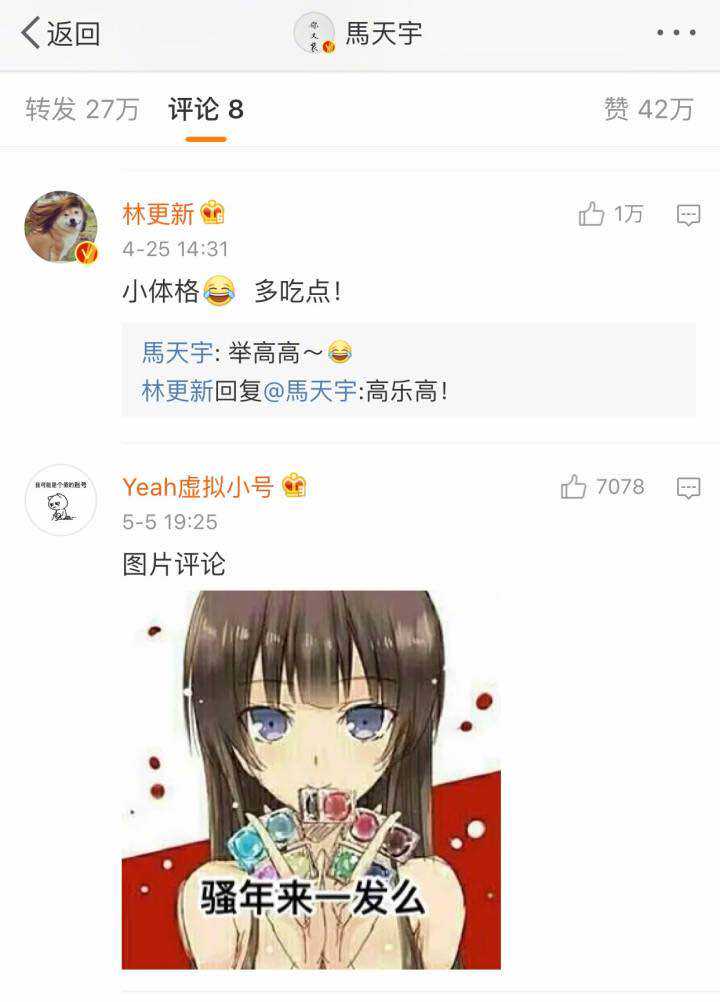Select the 评论 8 tab
The height and width of the screenshot is (1002, 720).
(x=206, y=109)
